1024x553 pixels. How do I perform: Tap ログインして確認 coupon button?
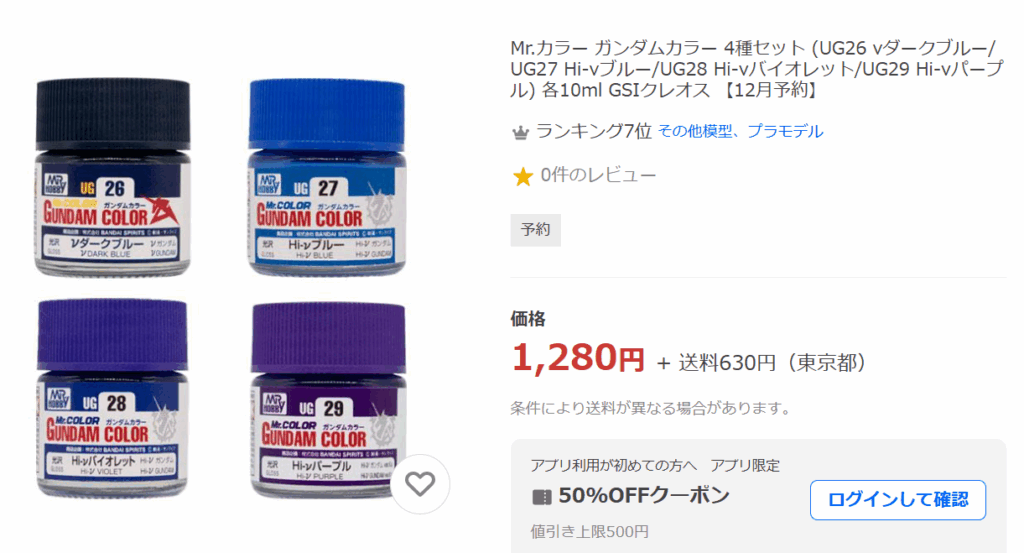897,500
